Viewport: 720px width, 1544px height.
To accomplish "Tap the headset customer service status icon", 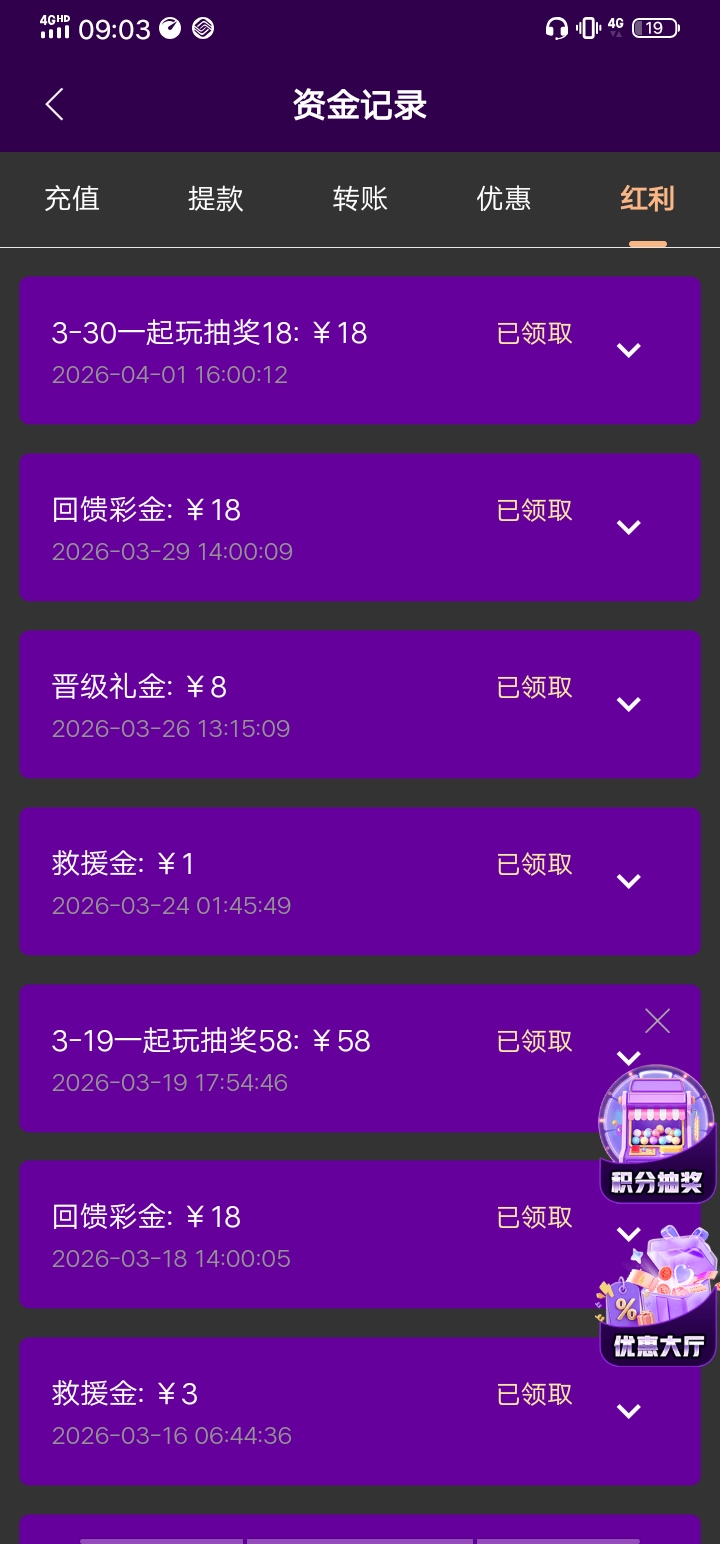I will [x=556, y=28].
